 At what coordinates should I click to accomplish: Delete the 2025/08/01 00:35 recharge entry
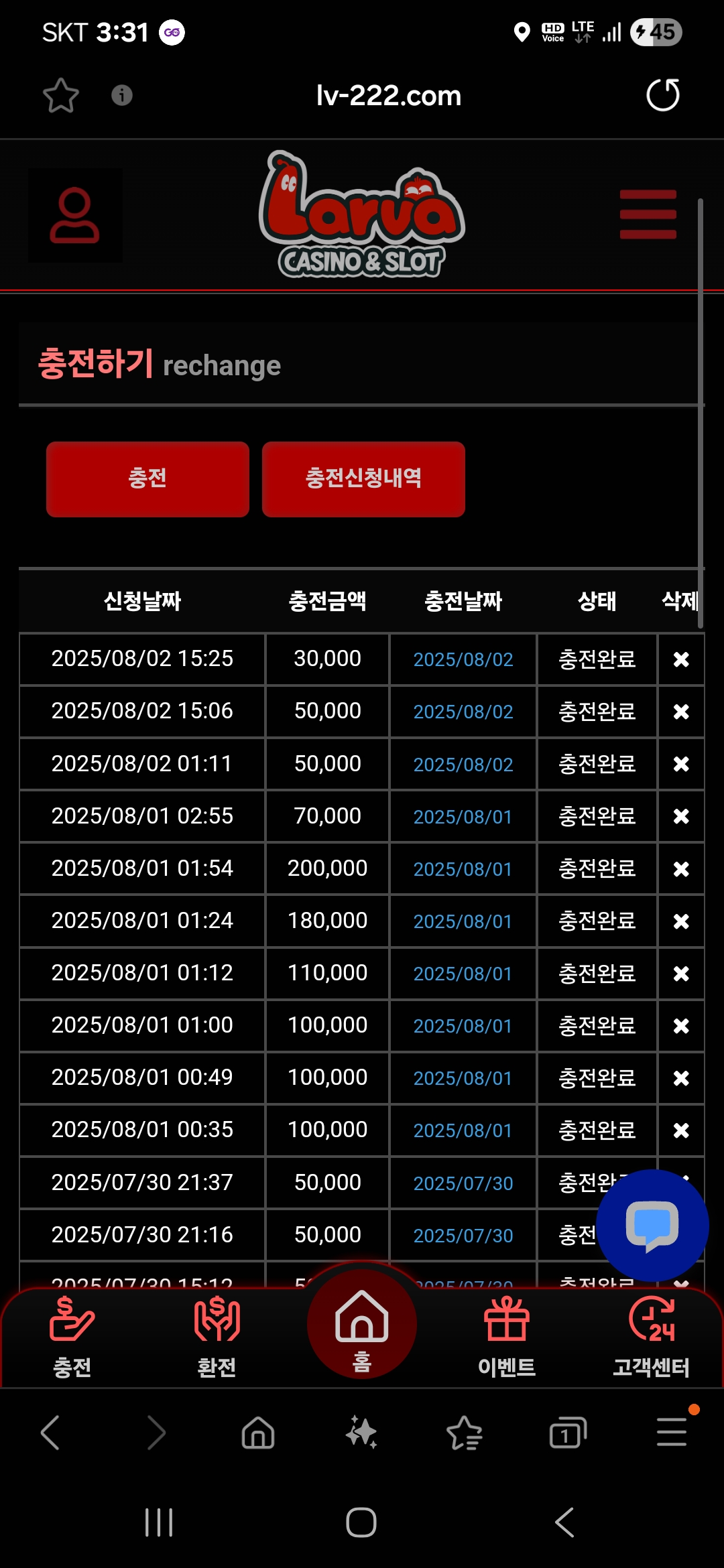[681, 1131]
